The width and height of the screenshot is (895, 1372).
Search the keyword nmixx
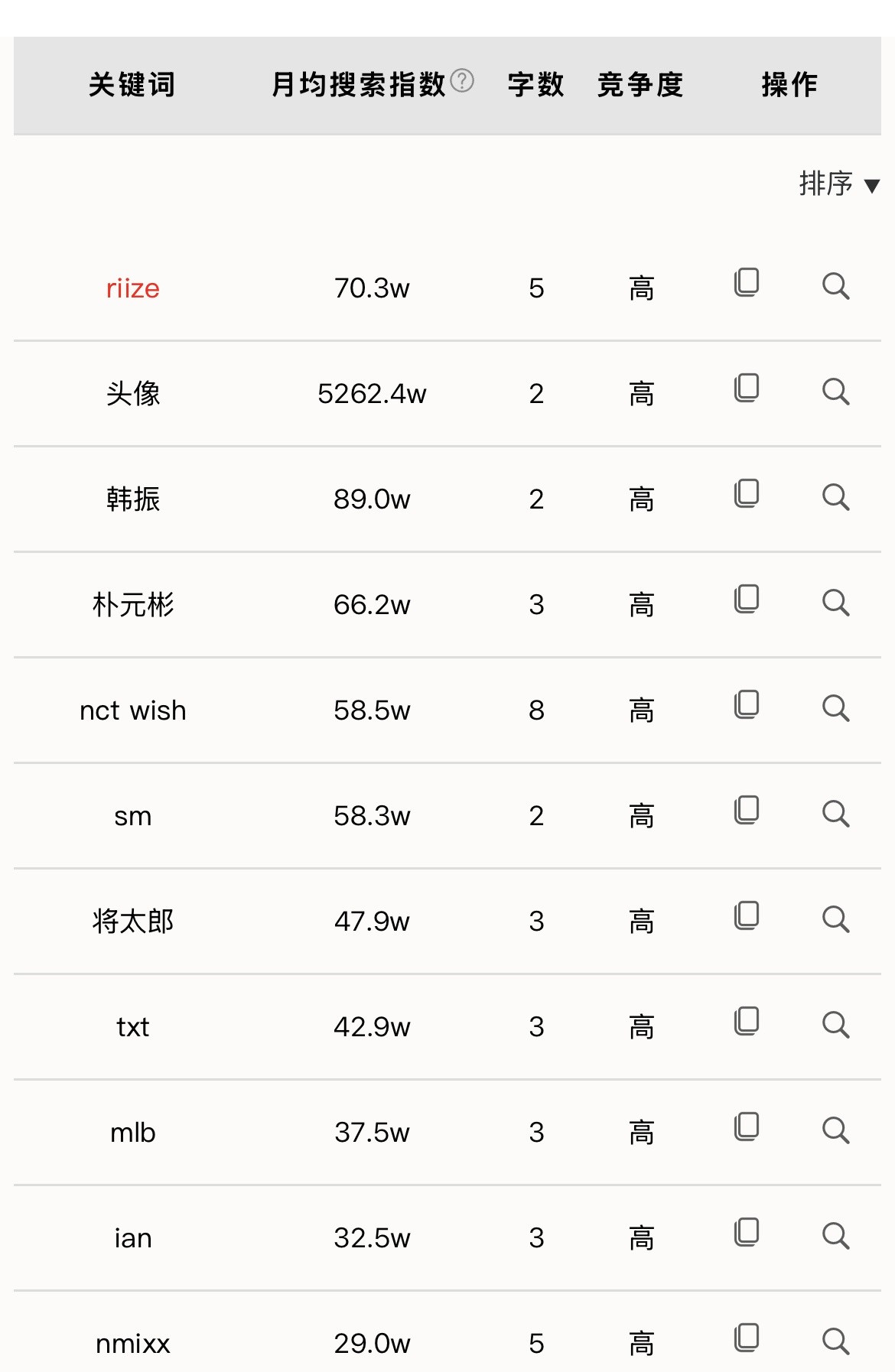(x=835, y=1341)
